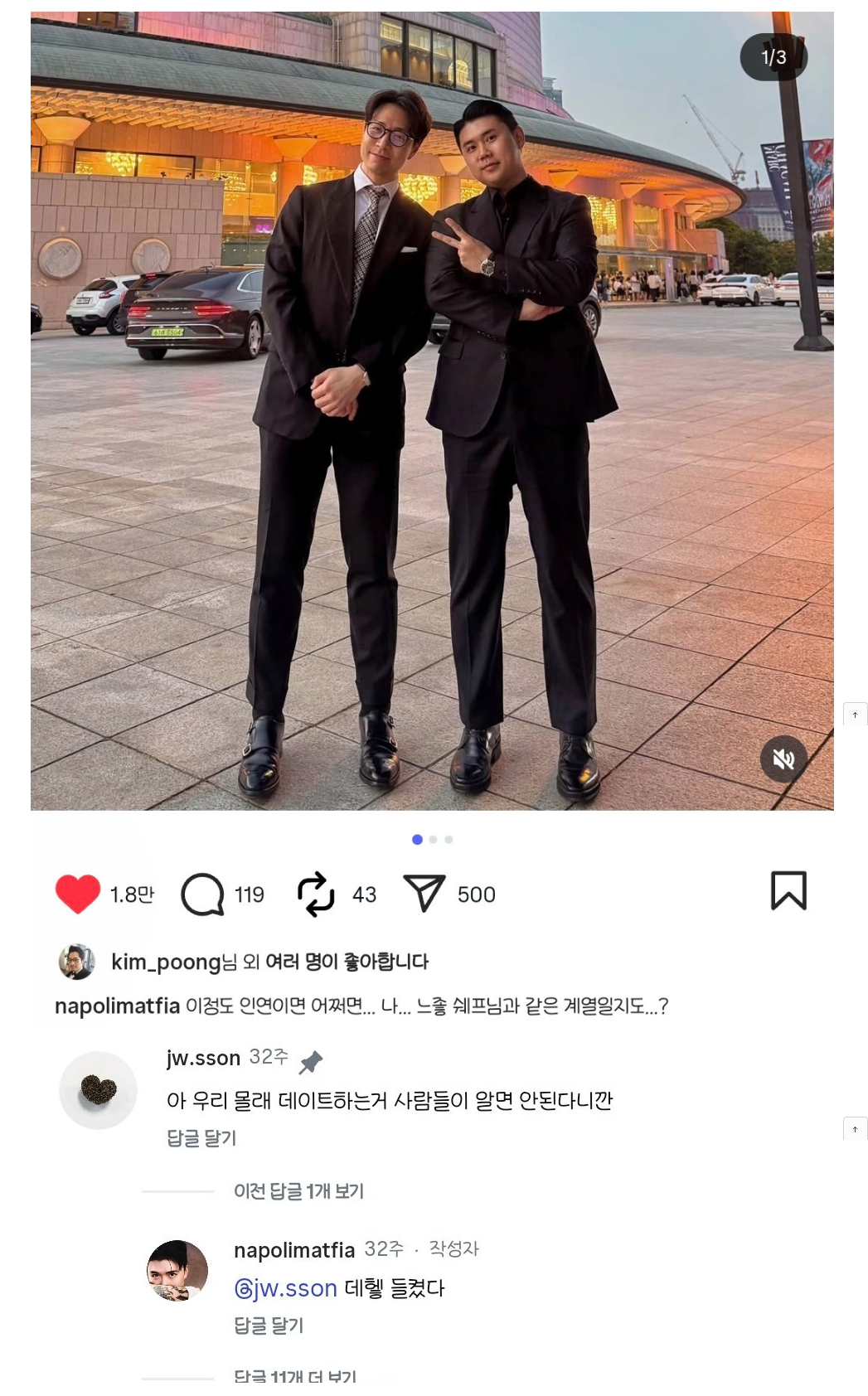
Task: Repost this post via the 43 icon
Action: 316,894
